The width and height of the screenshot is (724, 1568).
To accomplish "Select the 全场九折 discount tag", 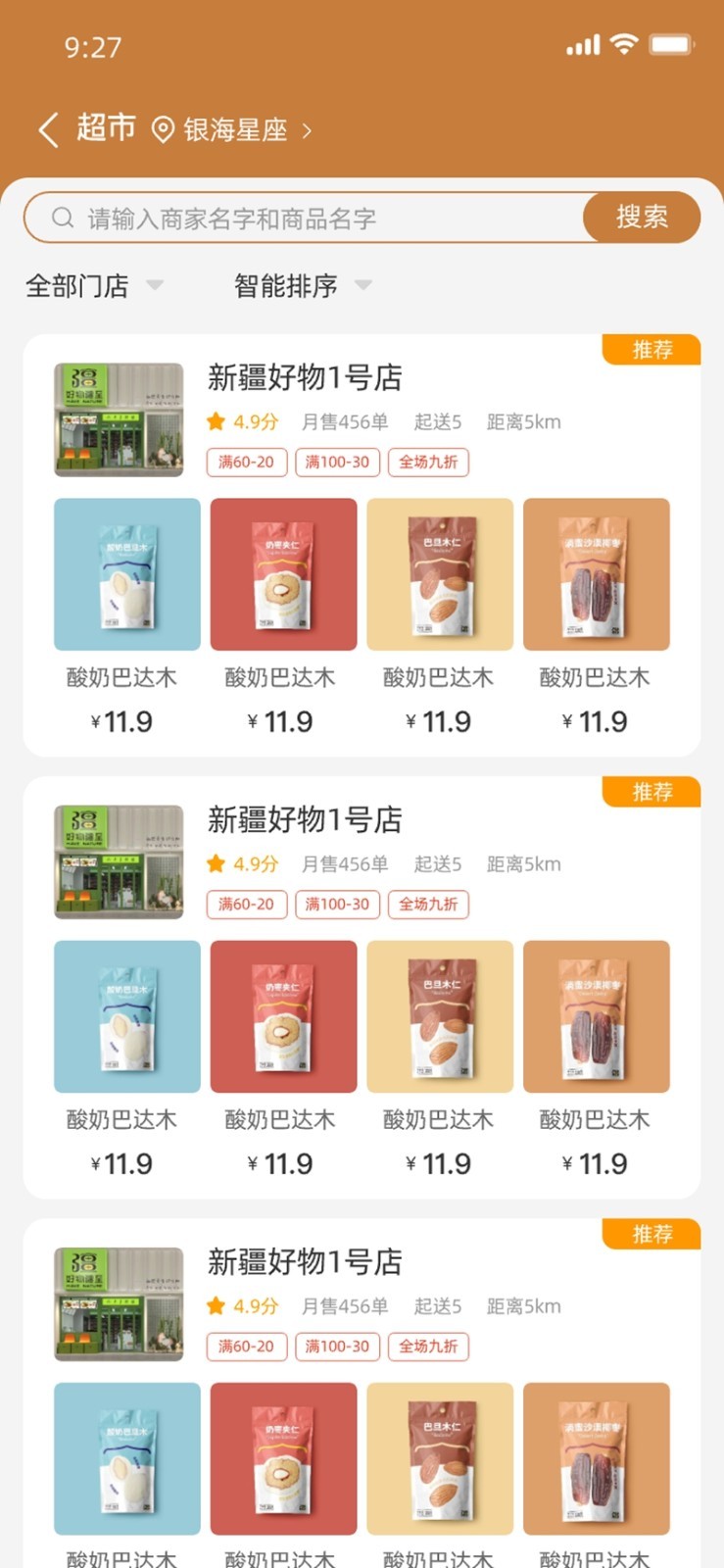I will 428,462.
